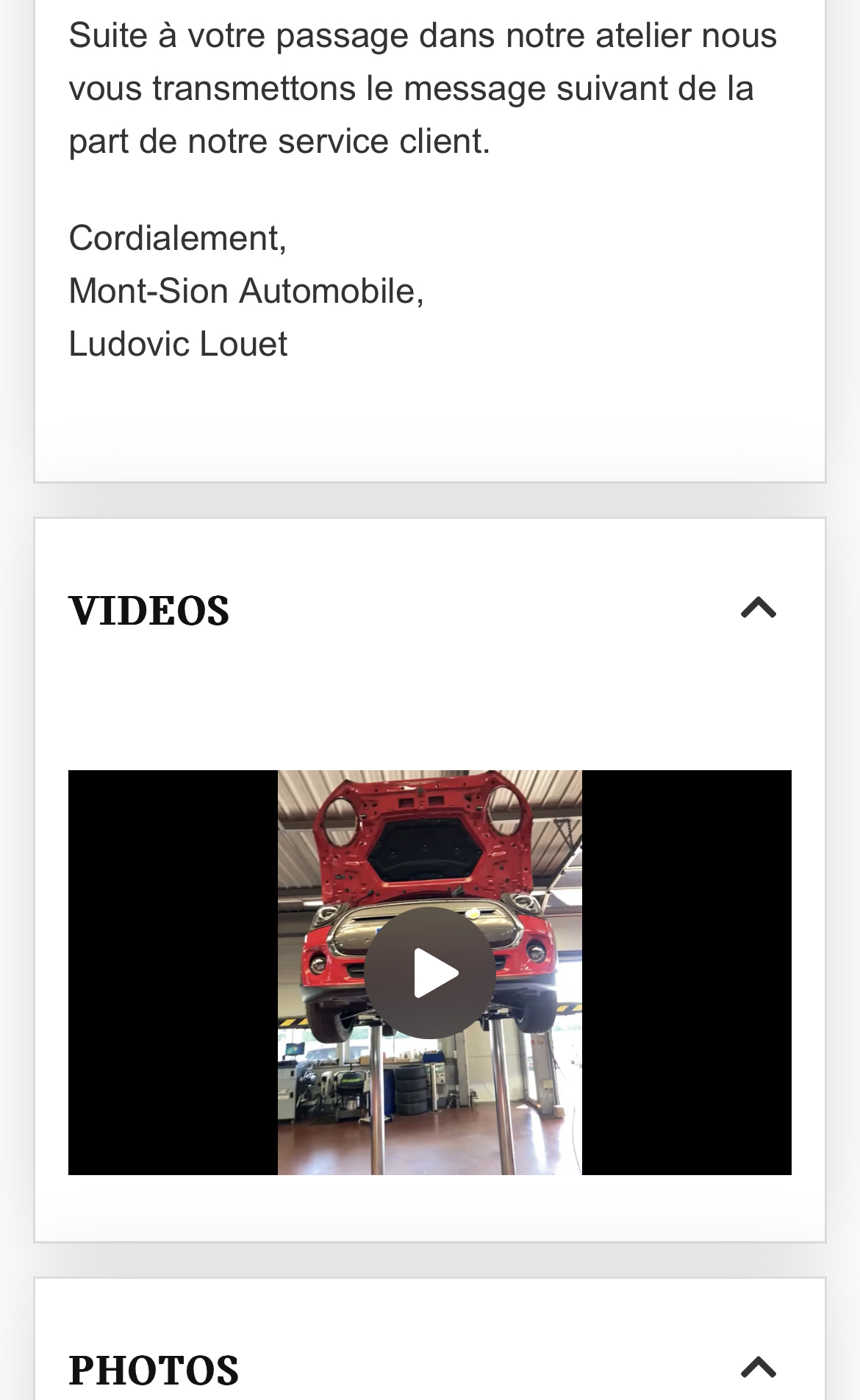Play the workshop video of the red car
Viewport: 860px width, 1400px height.
(430, 972)
